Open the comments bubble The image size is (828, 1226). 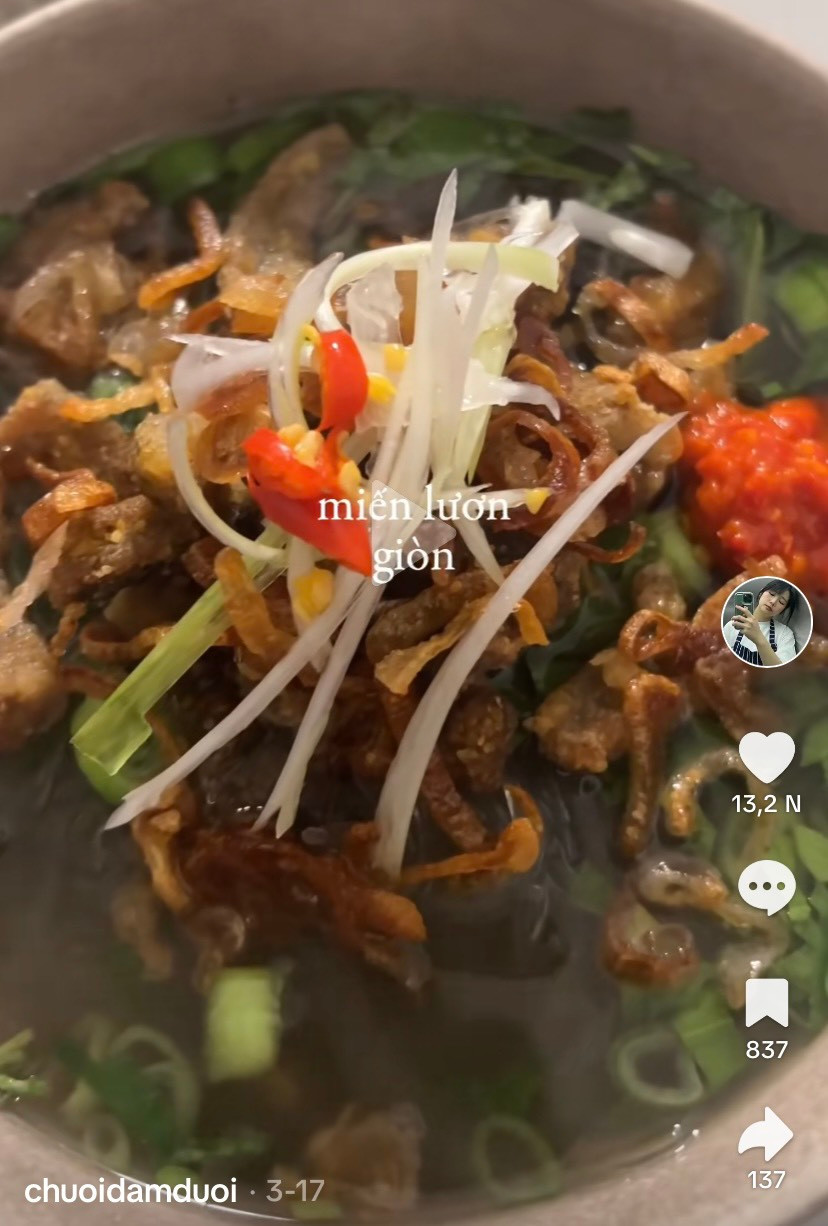point(766,886)
